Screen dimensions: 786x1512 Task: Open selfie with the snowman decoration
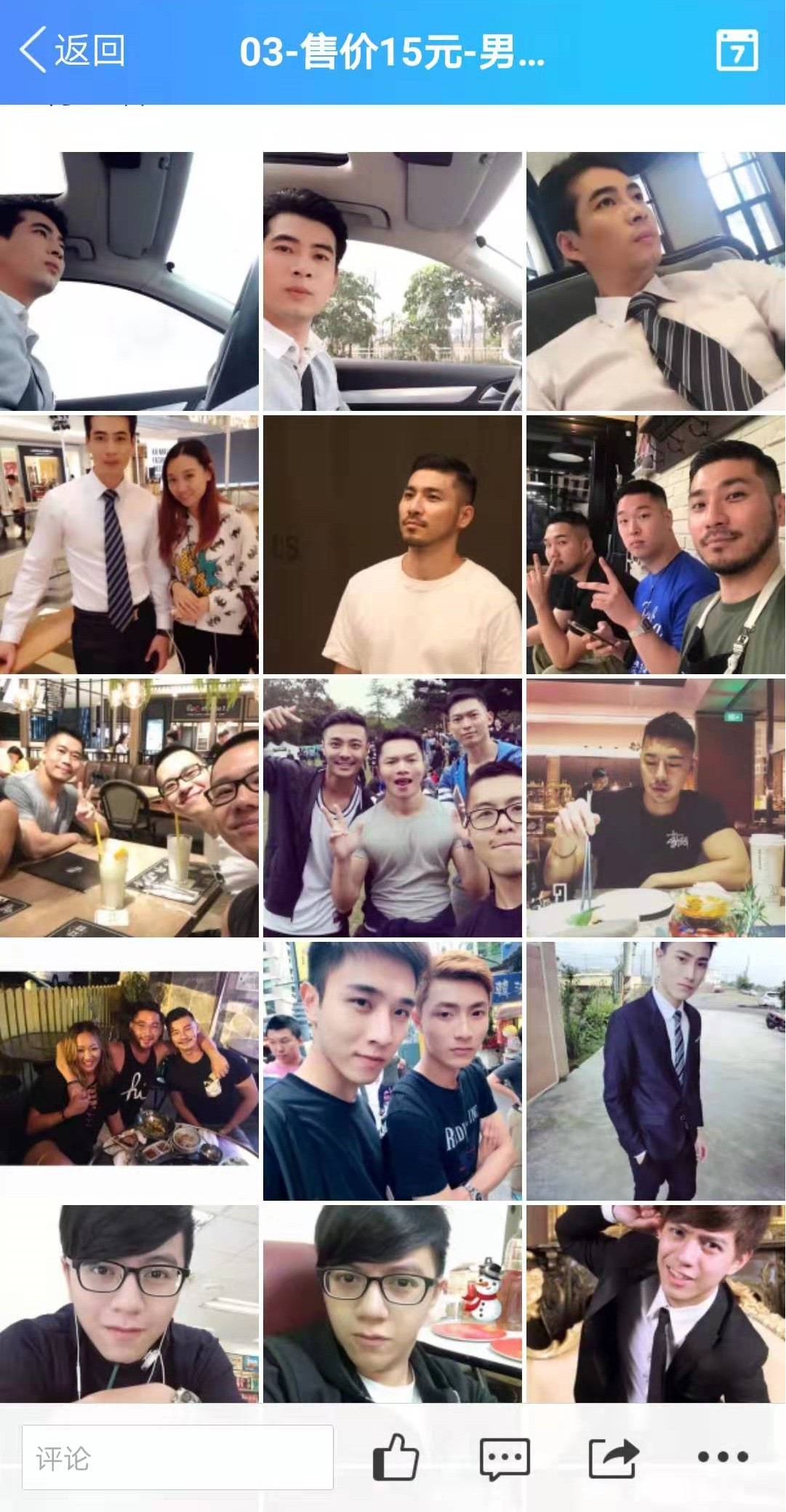pos(392,1303)
